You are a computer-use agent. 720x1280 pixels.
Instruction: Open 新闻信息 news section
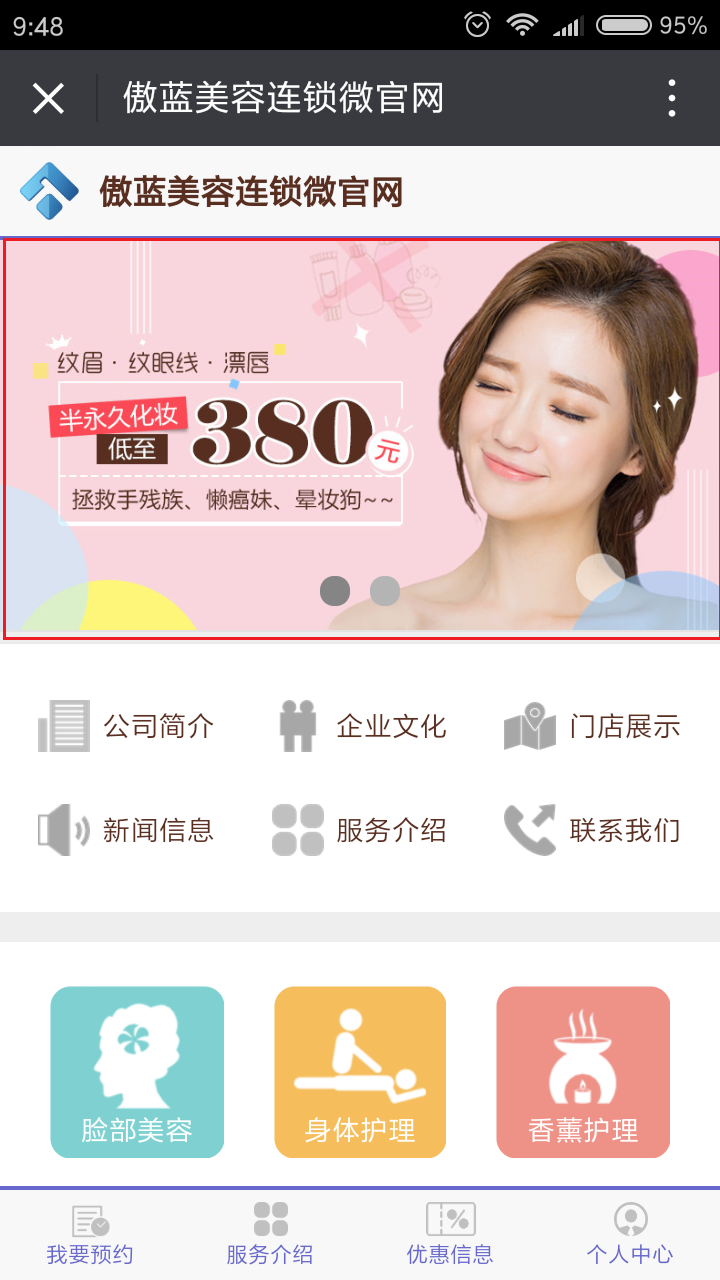click(126, 830)
